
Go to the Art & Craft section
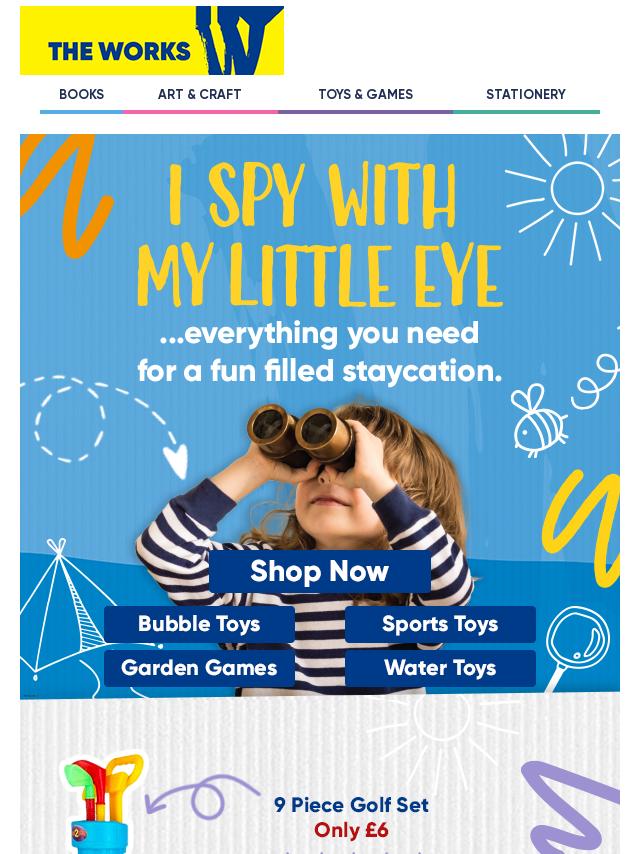[199, 95]
